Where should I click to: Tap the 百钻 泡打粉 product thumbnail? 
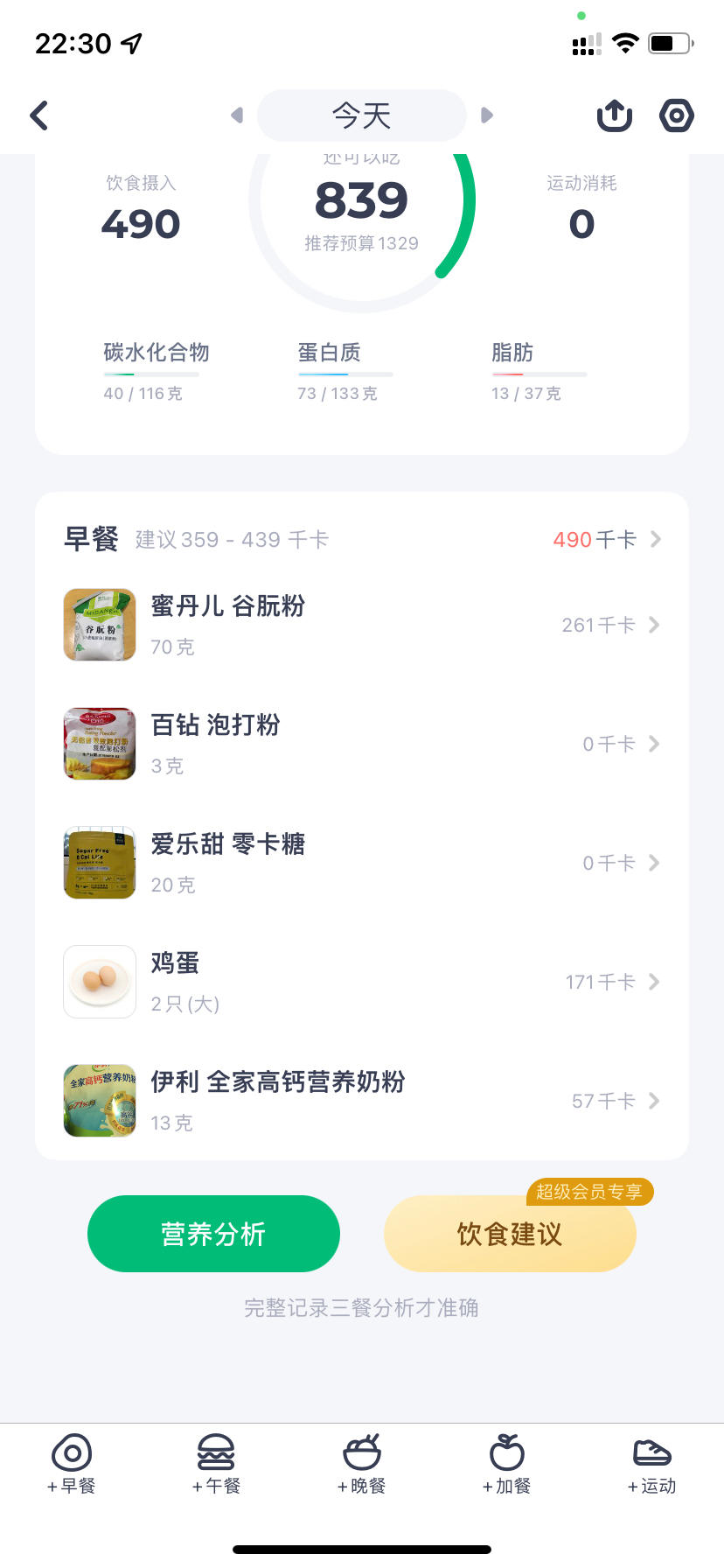coord(99,744)
